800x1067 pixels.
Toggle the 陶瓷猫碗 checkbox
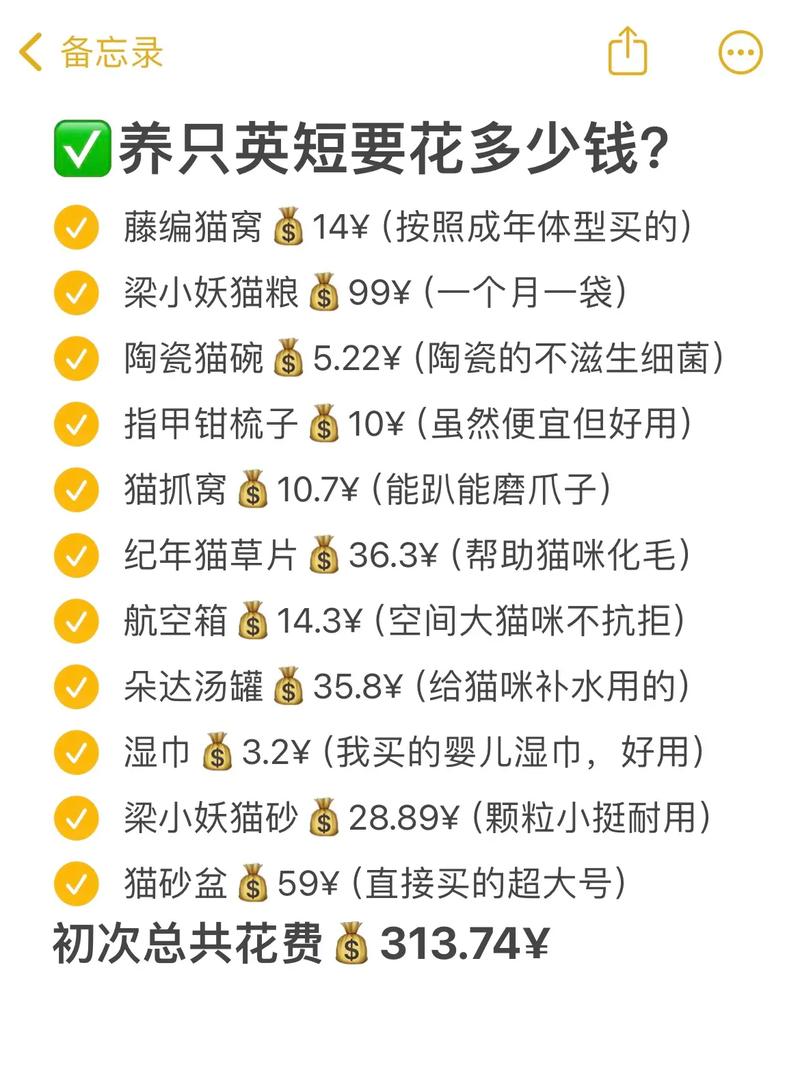point(76,359)
